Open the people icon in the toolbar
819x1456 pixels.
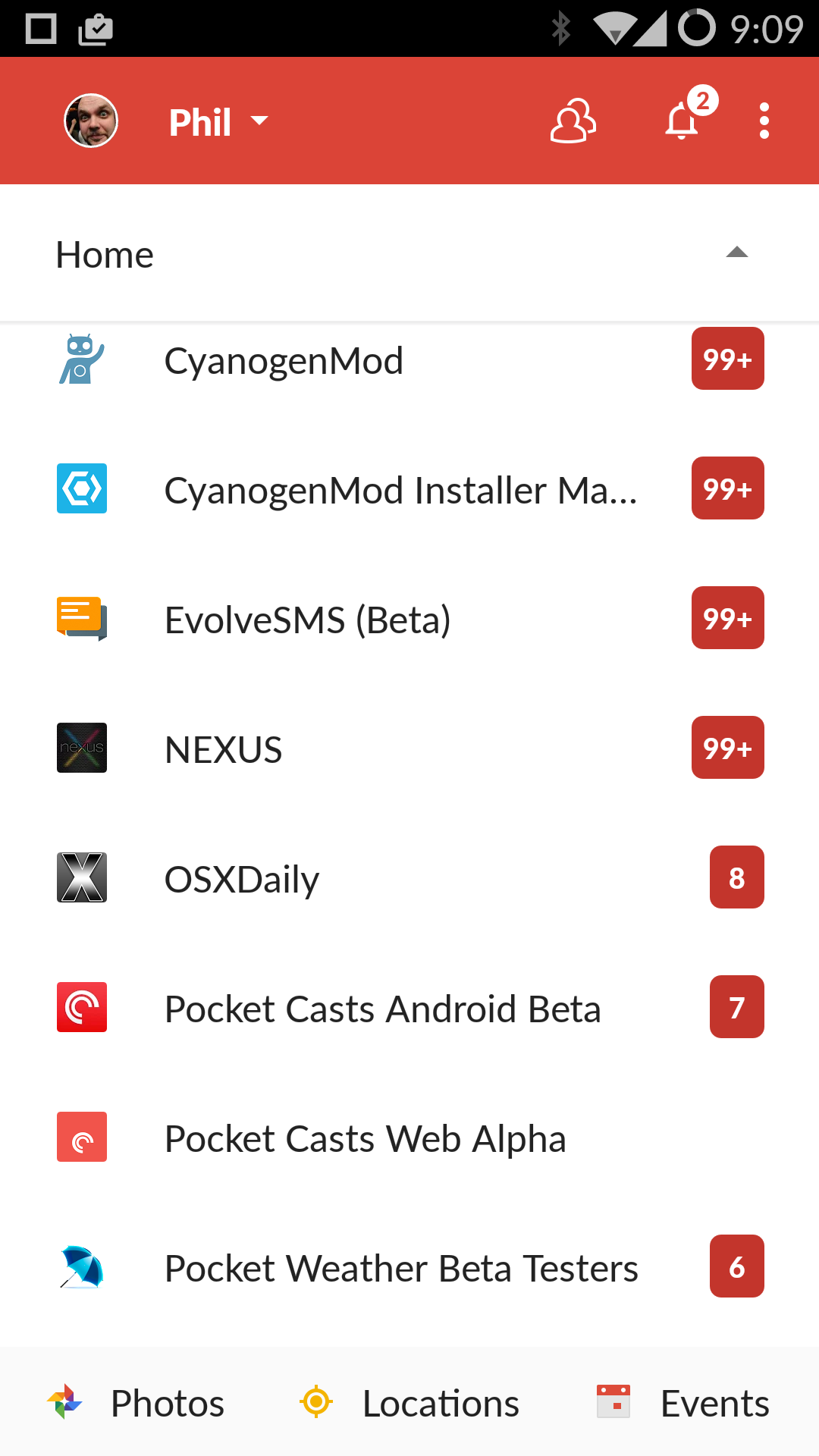(x=573, y=121)
